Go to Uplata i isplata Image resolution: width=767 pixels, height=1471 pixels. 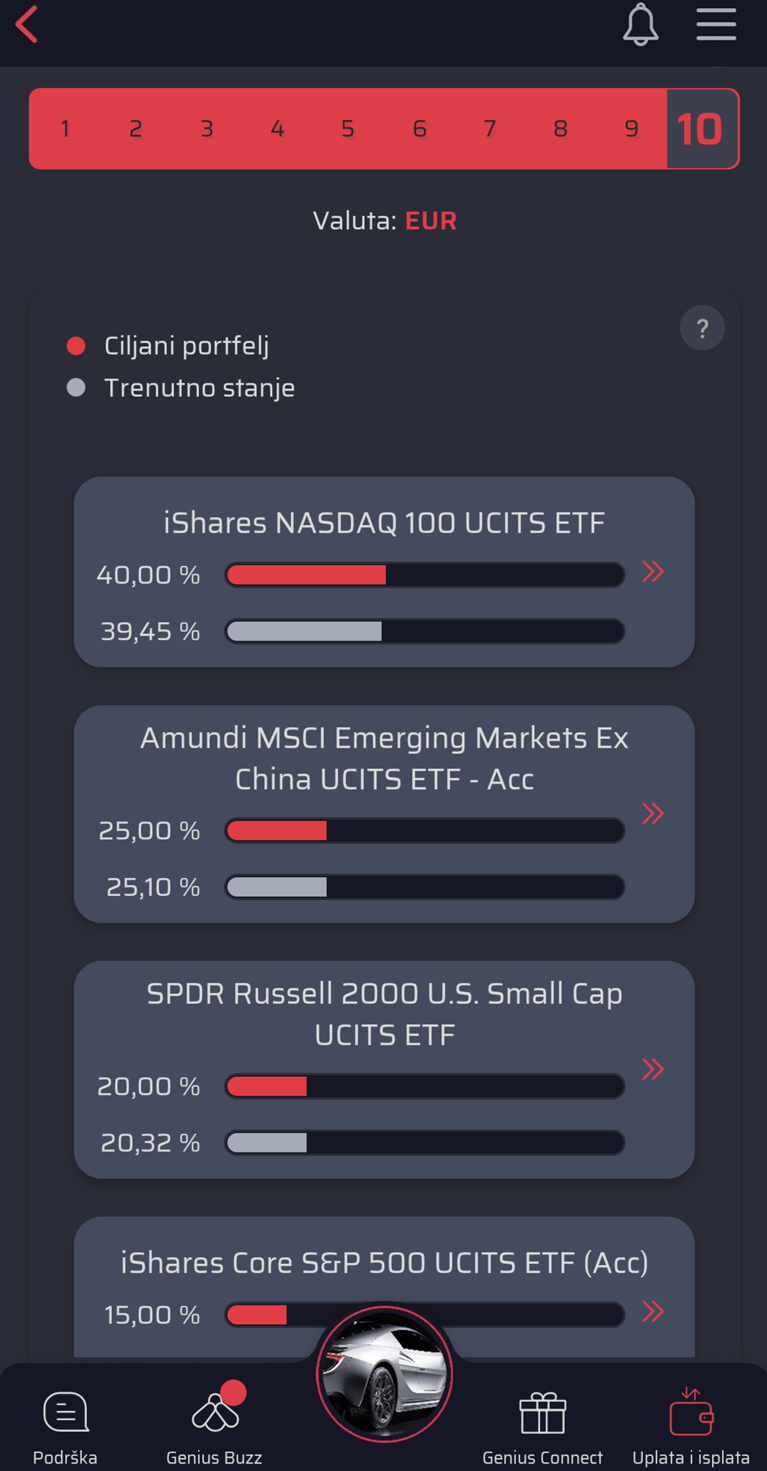690,1427
